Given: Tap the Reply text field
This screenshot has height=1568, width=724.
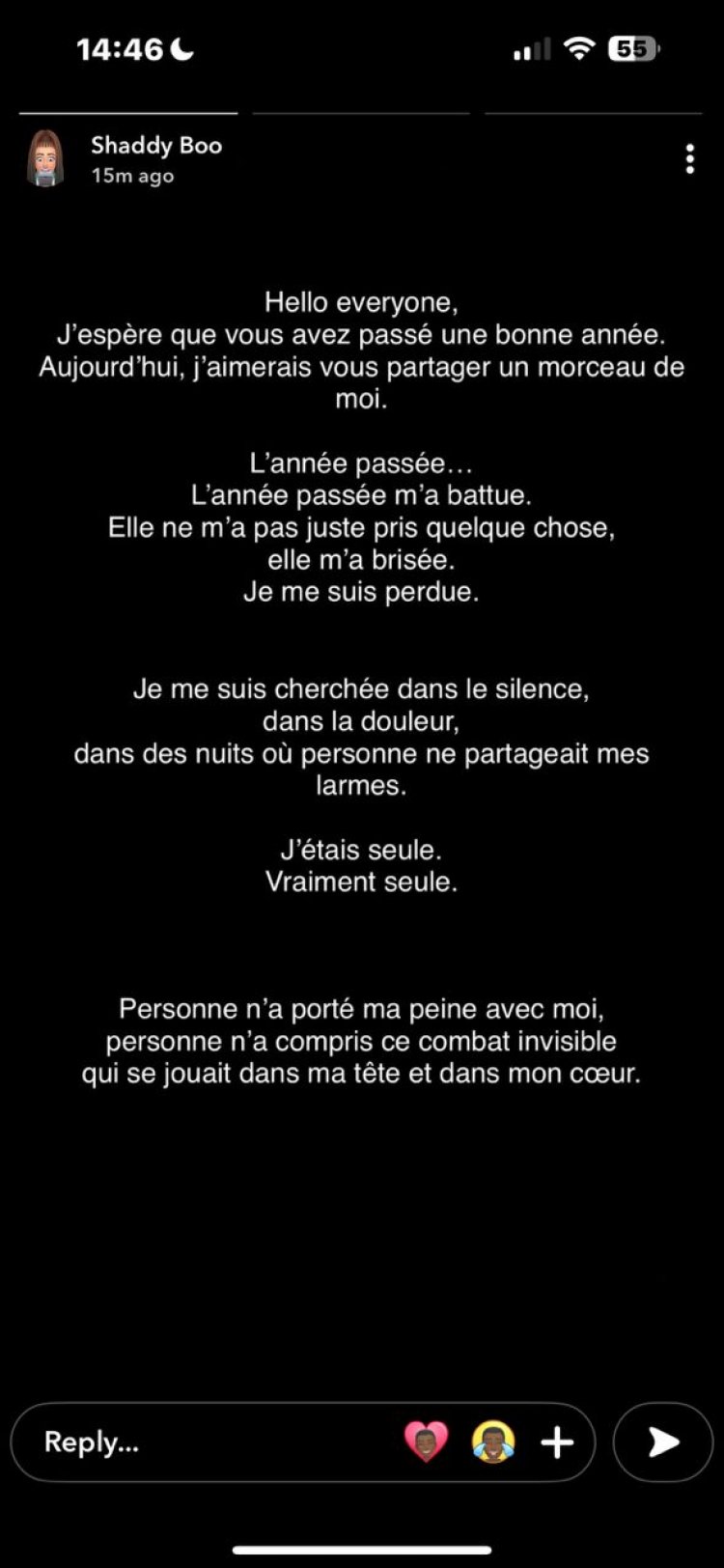Looking at the screenshot, I should 193,1442.
